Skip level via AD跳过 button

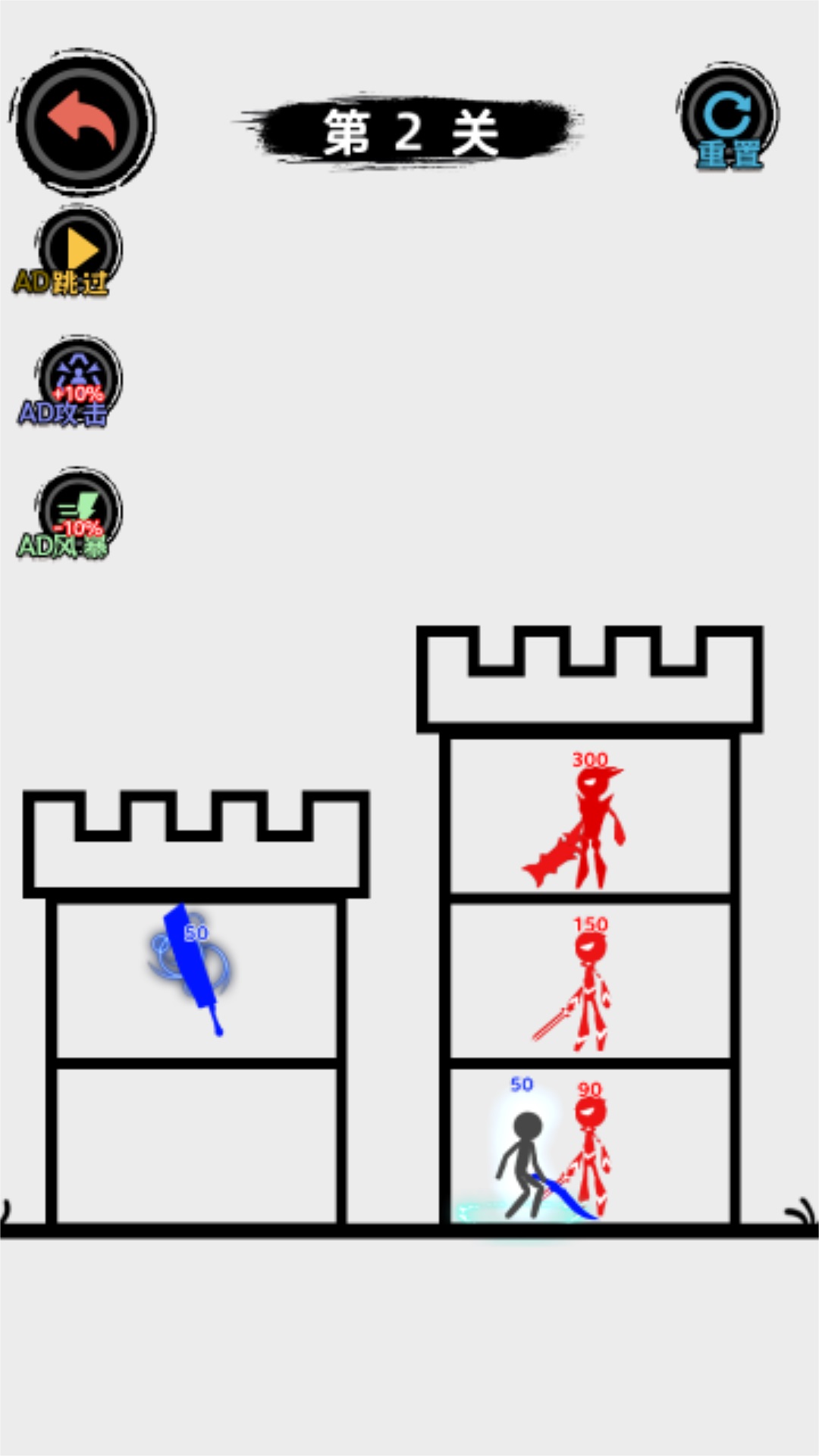(78, 252)
